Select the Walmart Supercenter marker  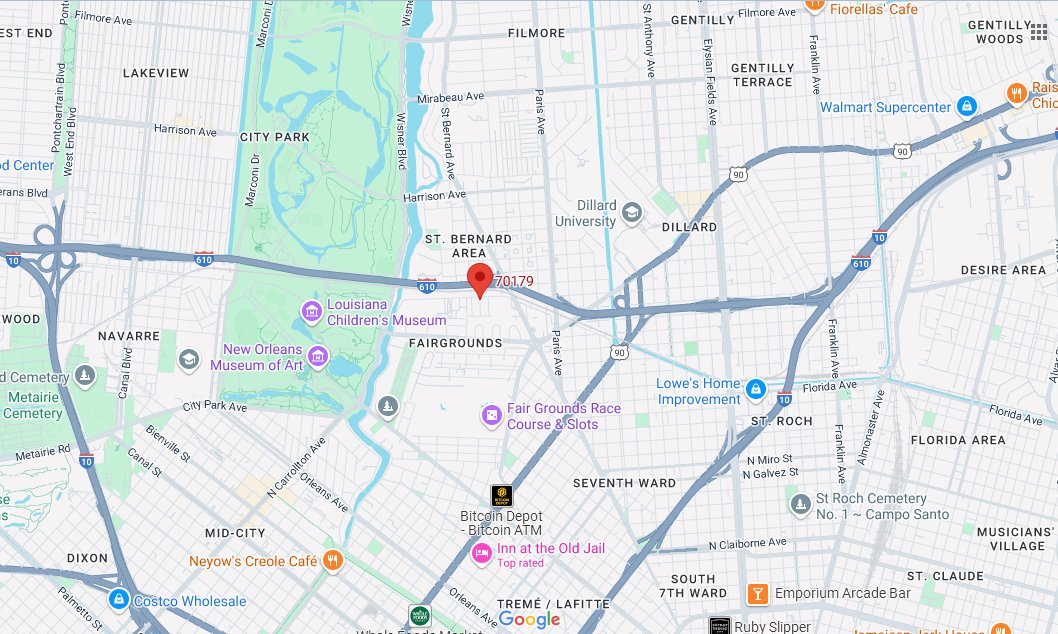[966, 106]
